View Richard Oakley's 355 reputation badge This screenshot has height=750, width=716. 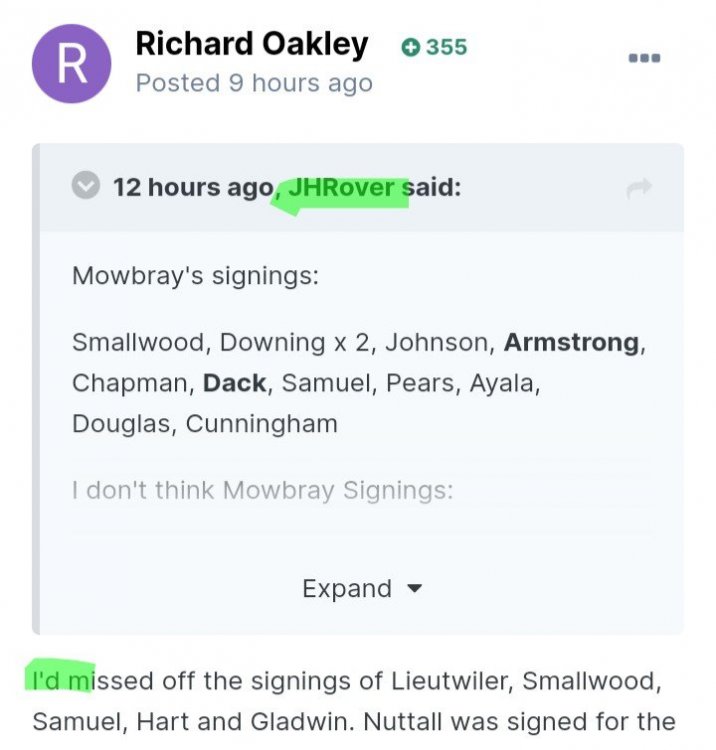click(x=434, y=47)
